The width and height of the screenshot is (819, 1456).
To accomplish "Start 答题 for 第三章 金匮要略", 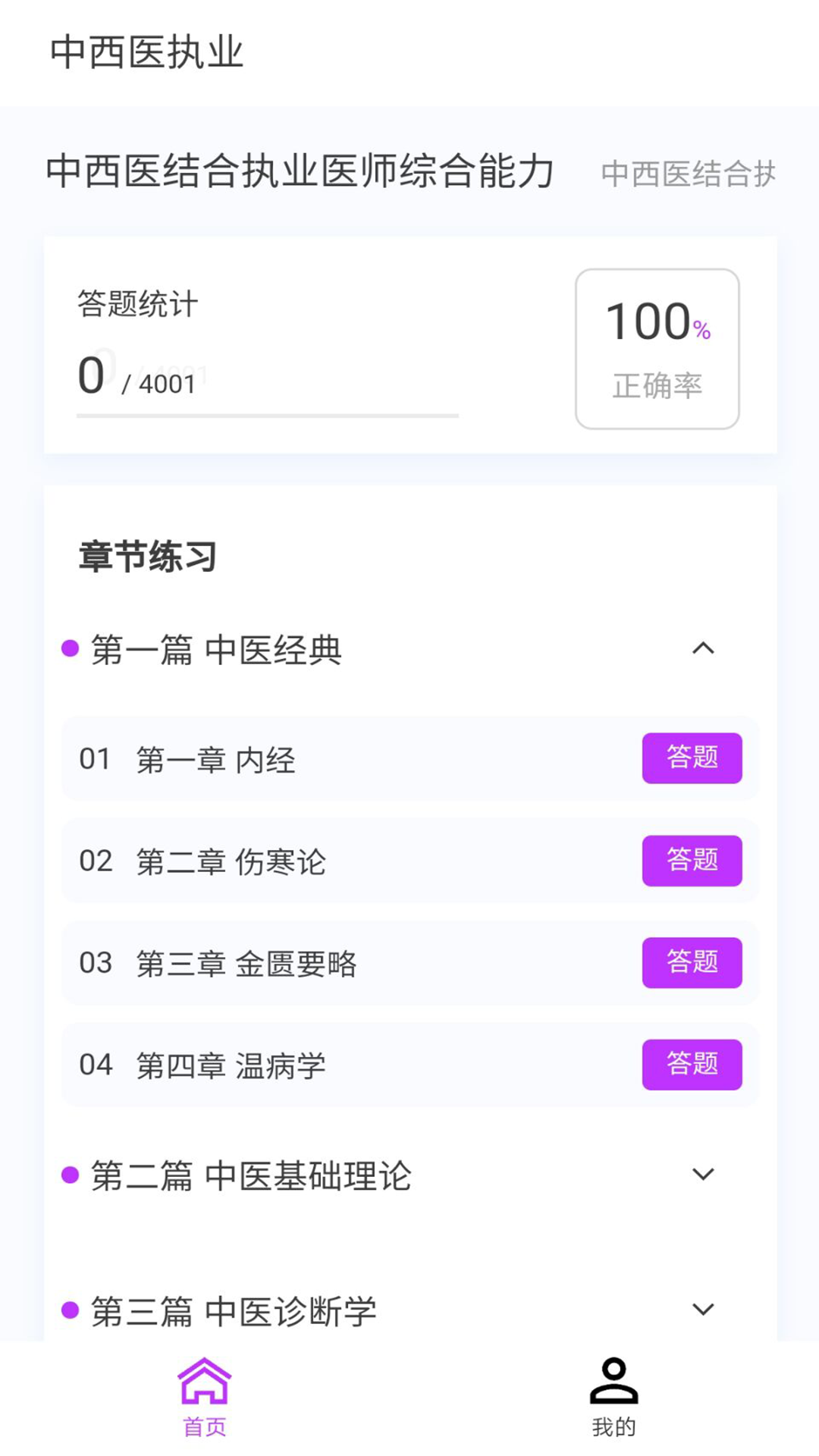I will tap(692, 963).
